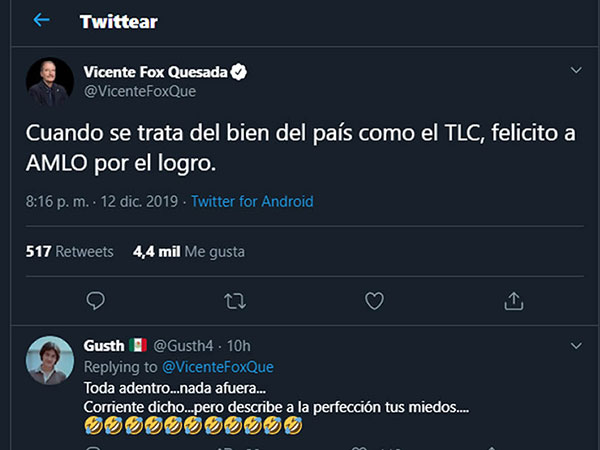Share Vicente Fox's tweet
600x450 pixels.
[x=514, y=300]
